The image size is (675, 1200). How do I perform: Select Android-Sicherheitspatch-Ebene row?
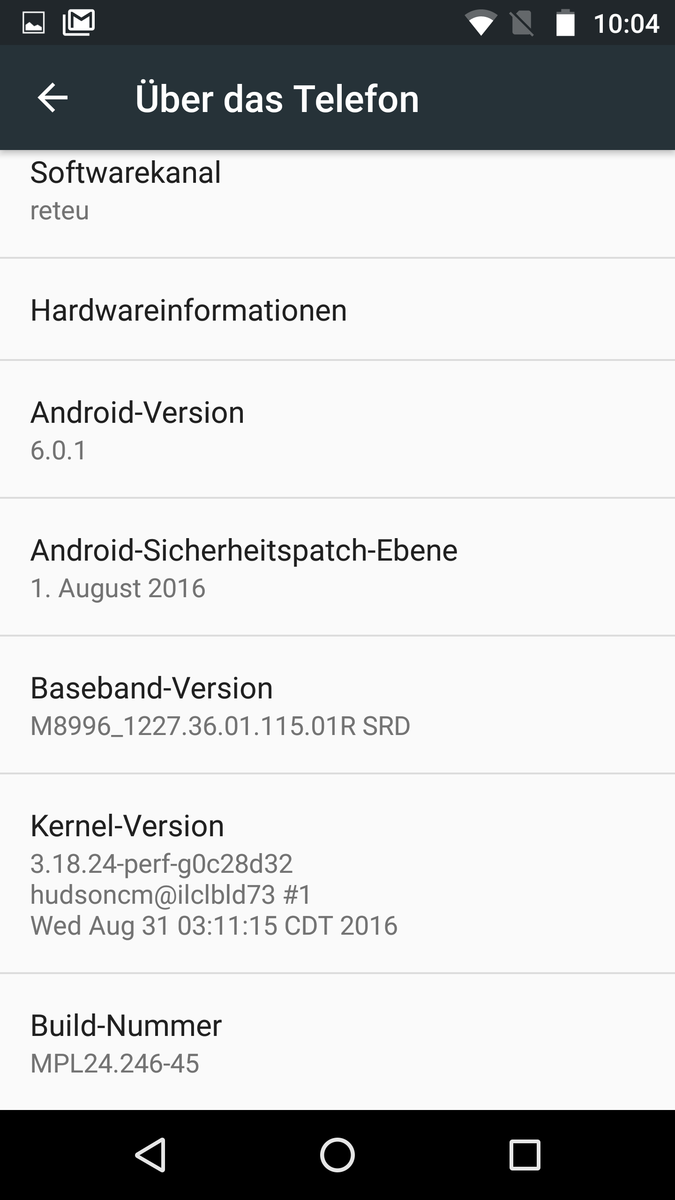point(337,568)
